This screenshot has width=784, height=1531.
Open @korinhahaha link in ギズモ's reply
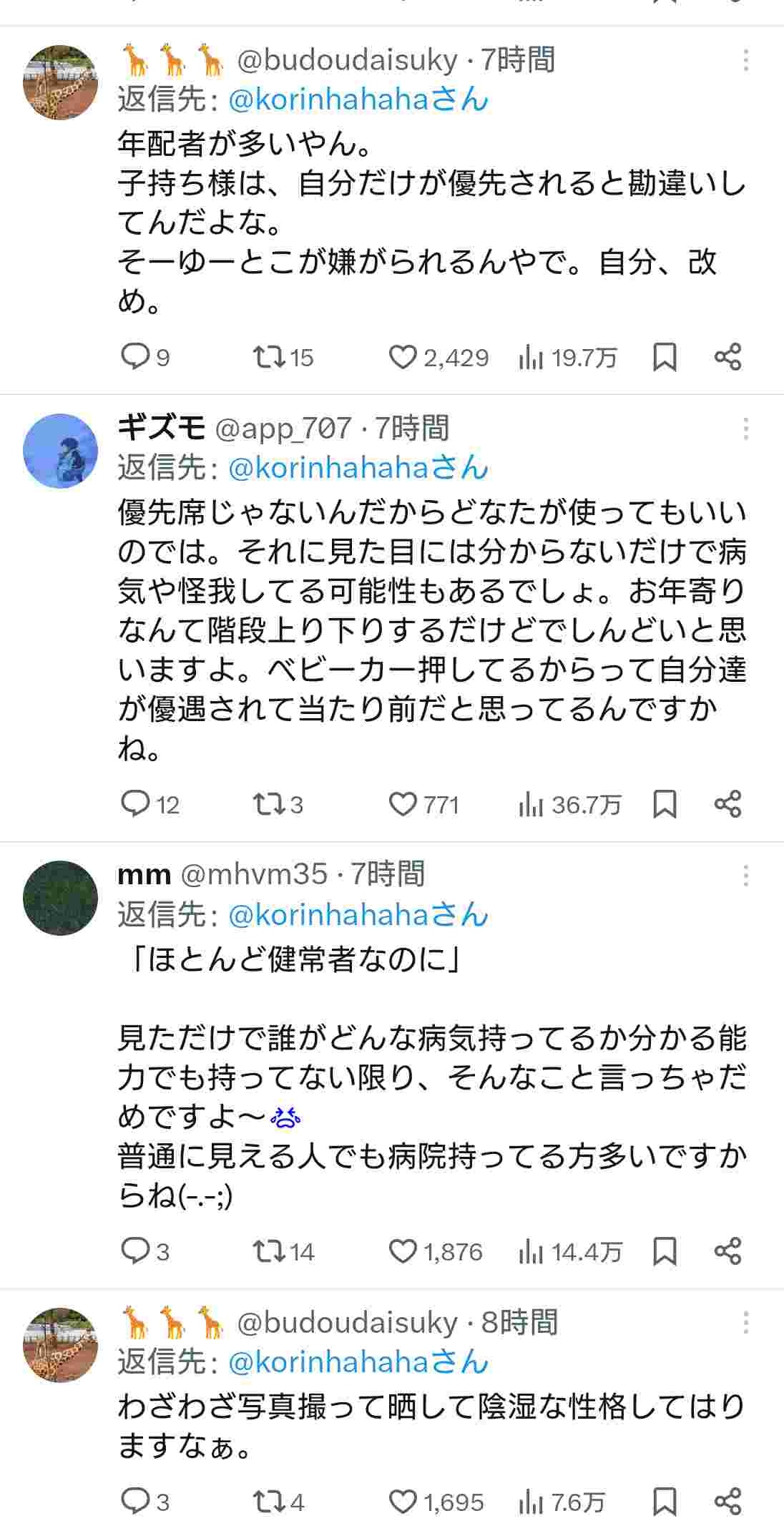(x=358, y=469)
